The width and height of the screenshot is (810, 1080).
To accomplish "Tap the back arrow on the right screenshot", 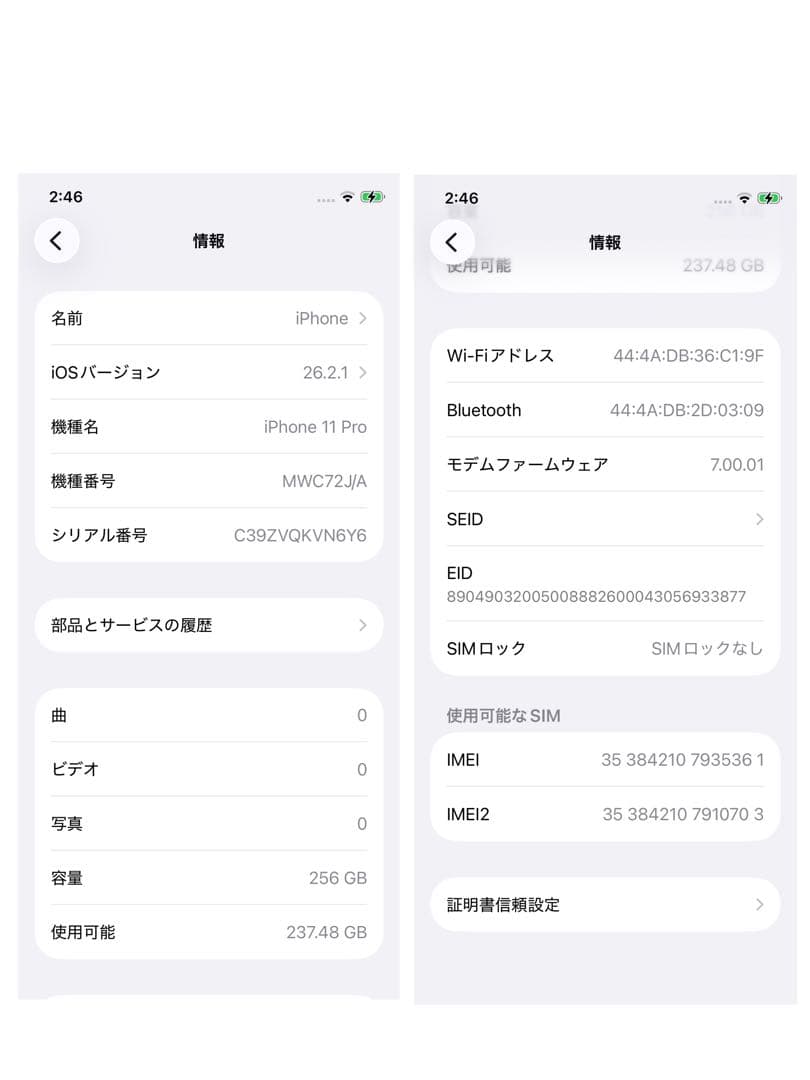I will tap(452, 242).
